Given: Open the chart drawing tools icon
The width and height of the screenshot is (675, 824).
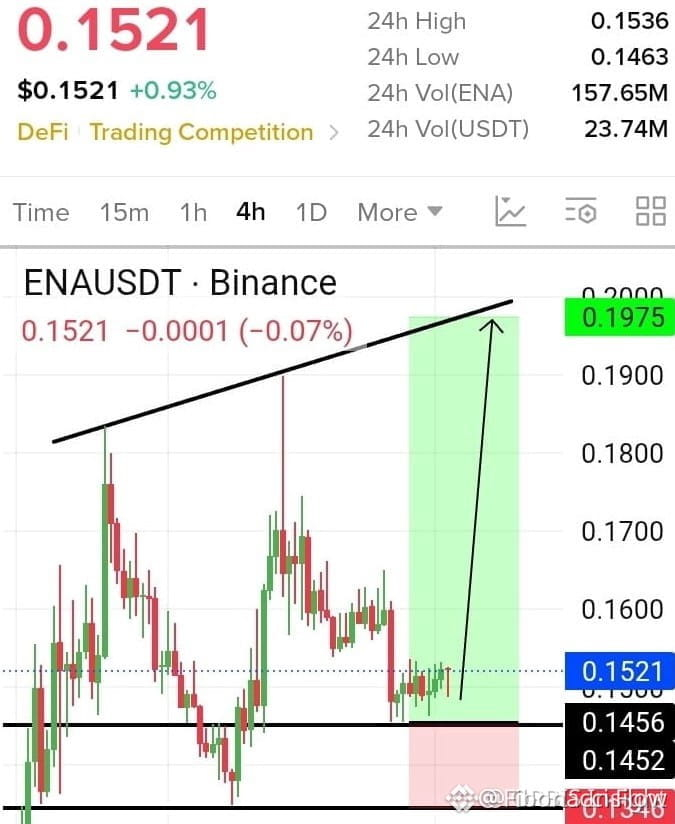Looking at the screenshot, I should coord(510,211).
